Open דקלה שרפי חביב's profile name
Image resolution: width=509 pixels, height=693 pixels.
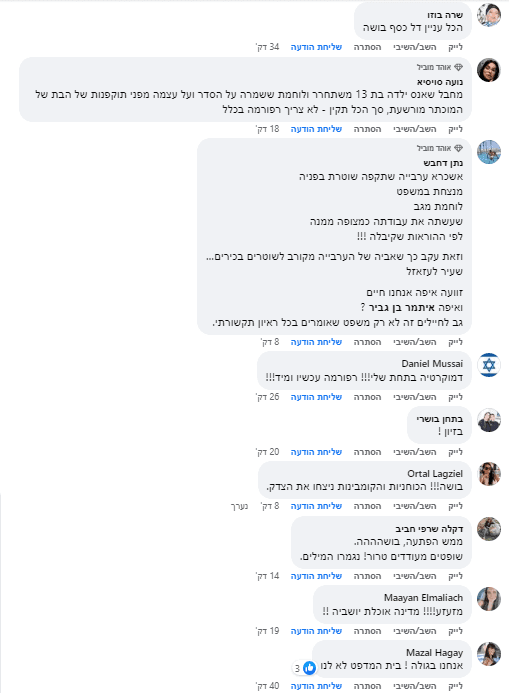click(x=429, y=529)
